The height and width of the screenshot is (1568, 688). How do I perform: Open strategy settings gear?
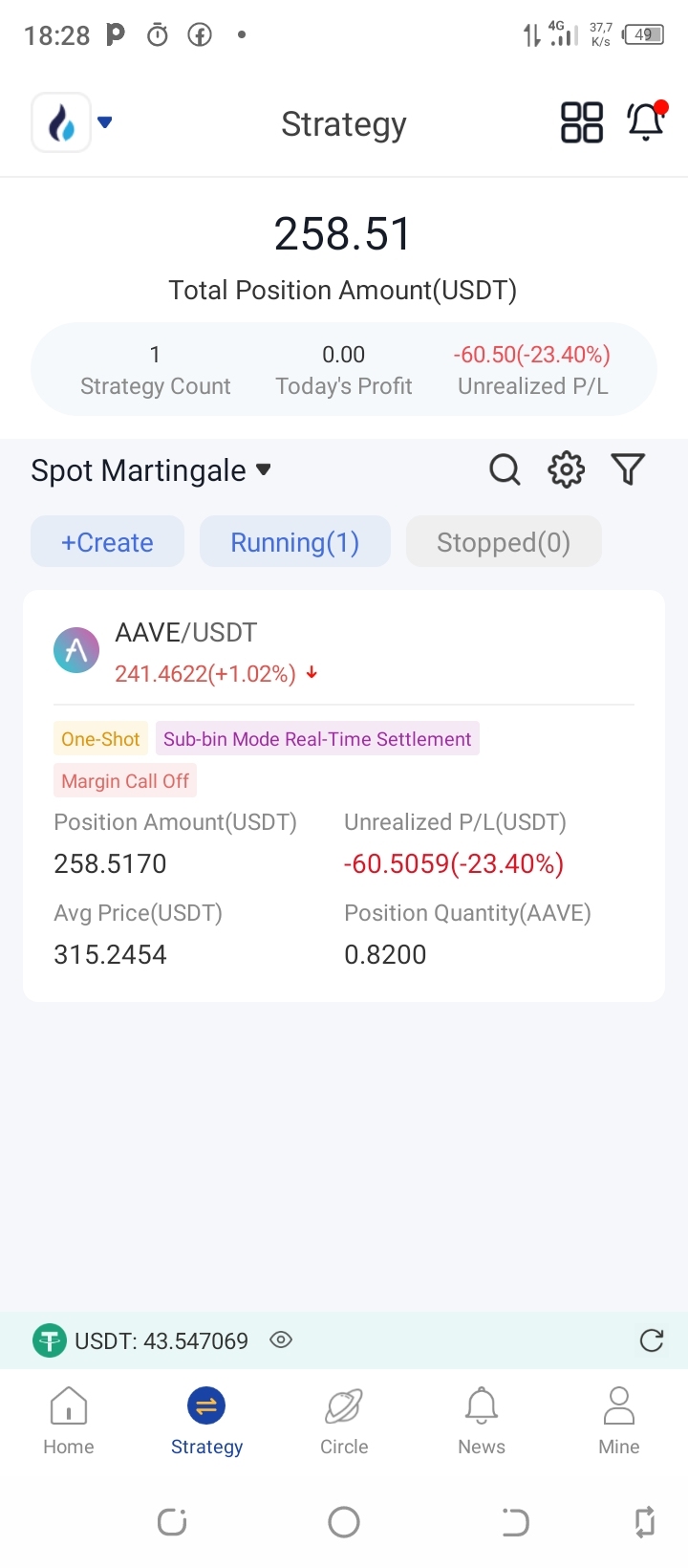click(x=566, y=469)
